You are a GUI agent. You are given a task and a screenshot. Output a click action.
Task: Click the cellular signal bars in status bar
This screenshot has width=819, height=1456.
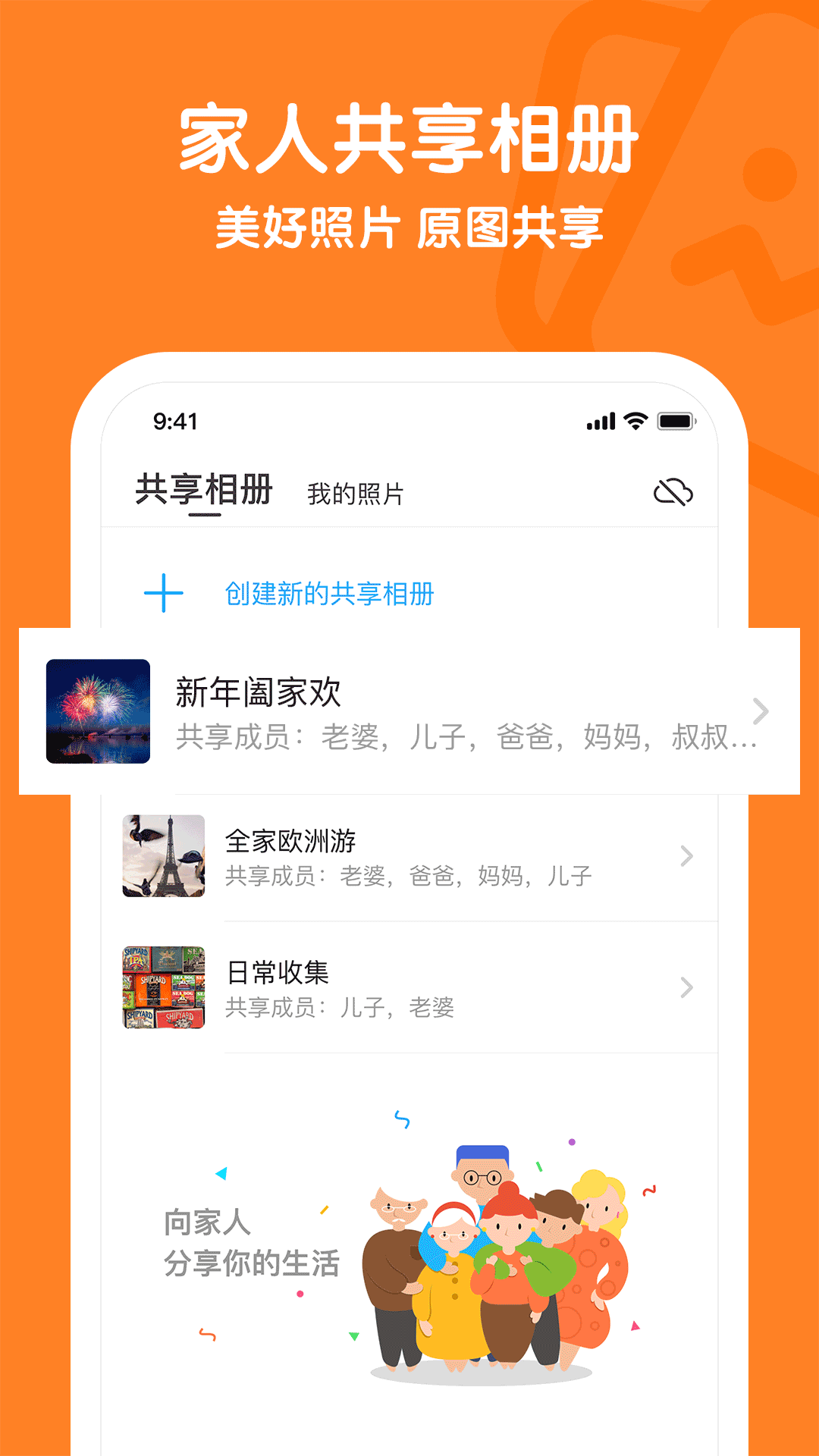click(x=601, y=420)
